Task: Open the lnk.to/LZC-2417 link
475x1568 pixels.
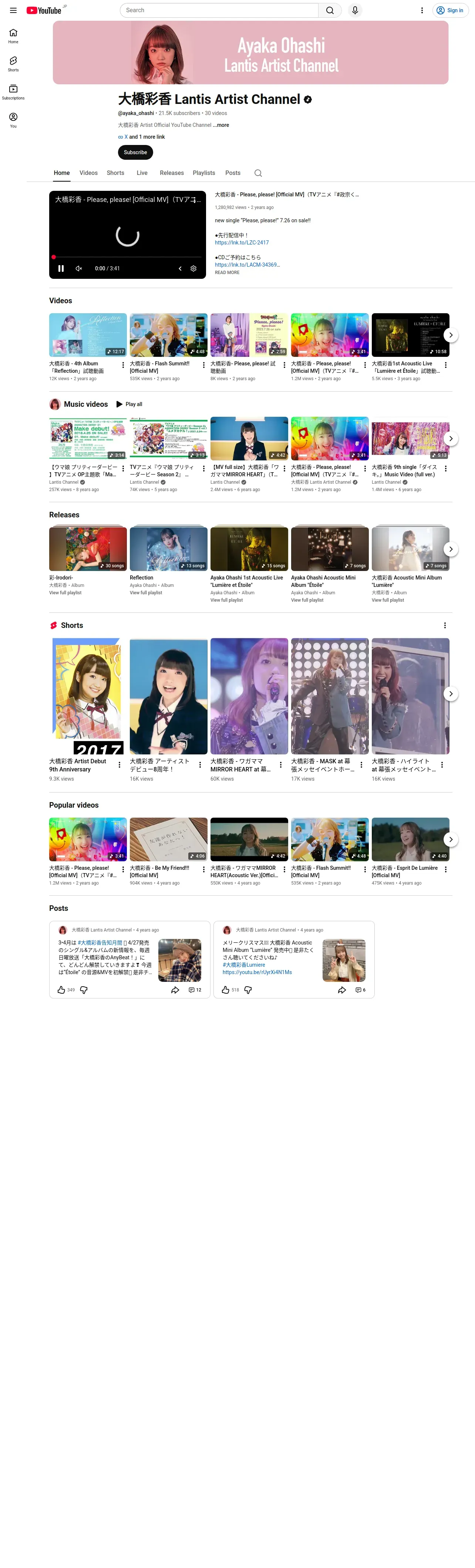Action: pos(242,242)
